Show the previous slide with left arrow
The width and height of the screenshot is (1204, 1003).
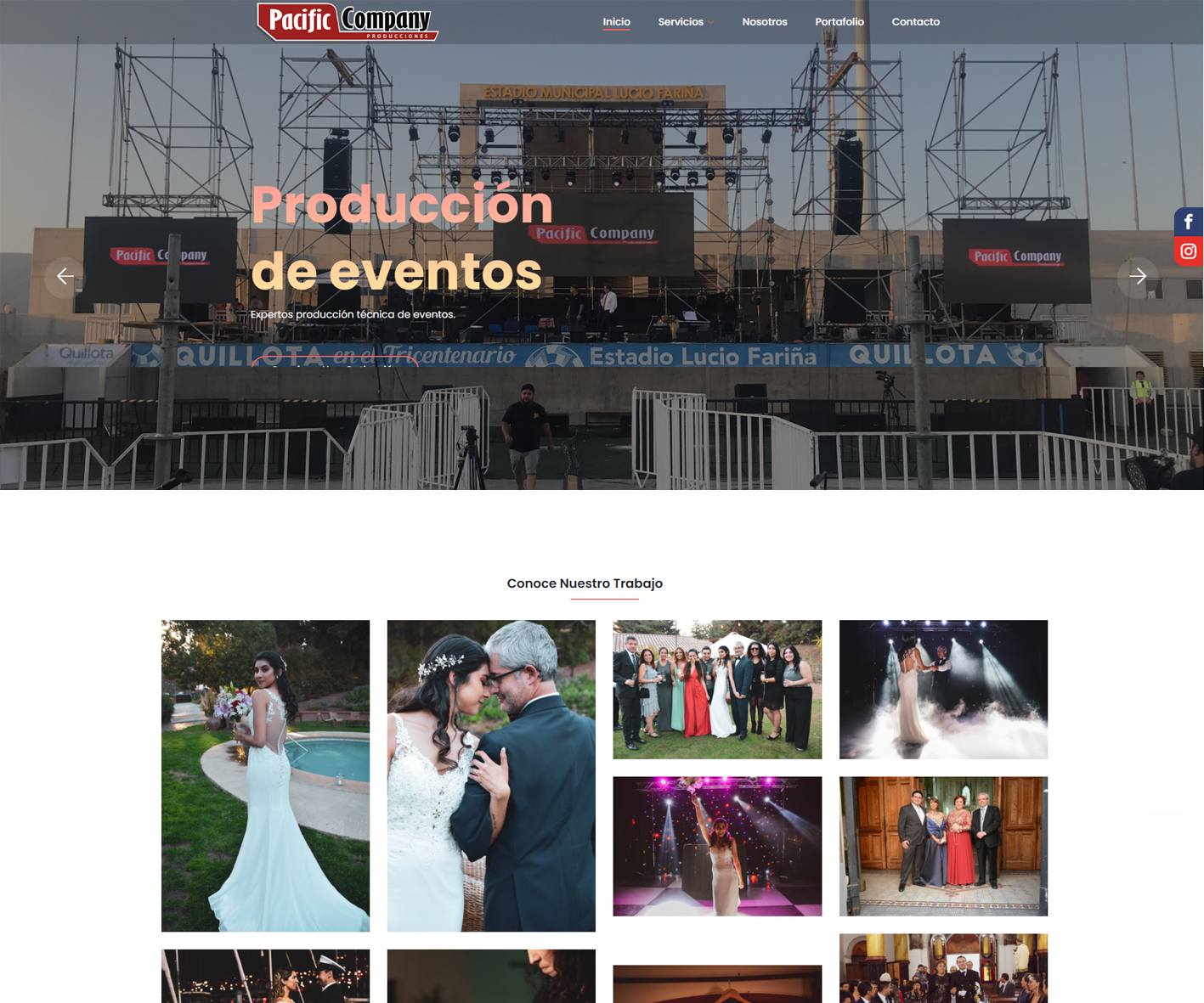click(65, 276)
